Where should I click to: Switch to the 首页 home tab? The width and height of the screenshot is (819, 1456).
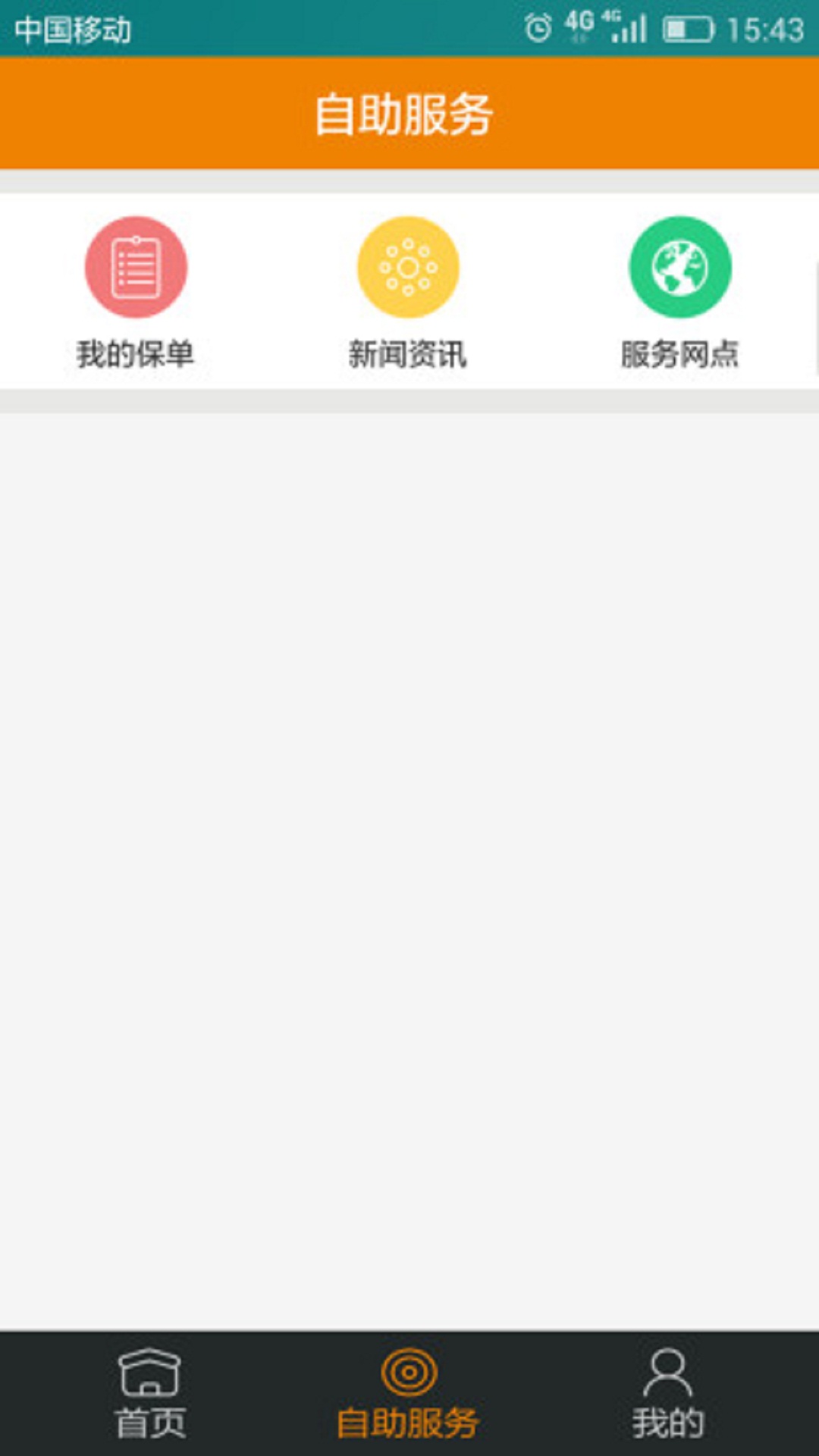pos(149,1392)
